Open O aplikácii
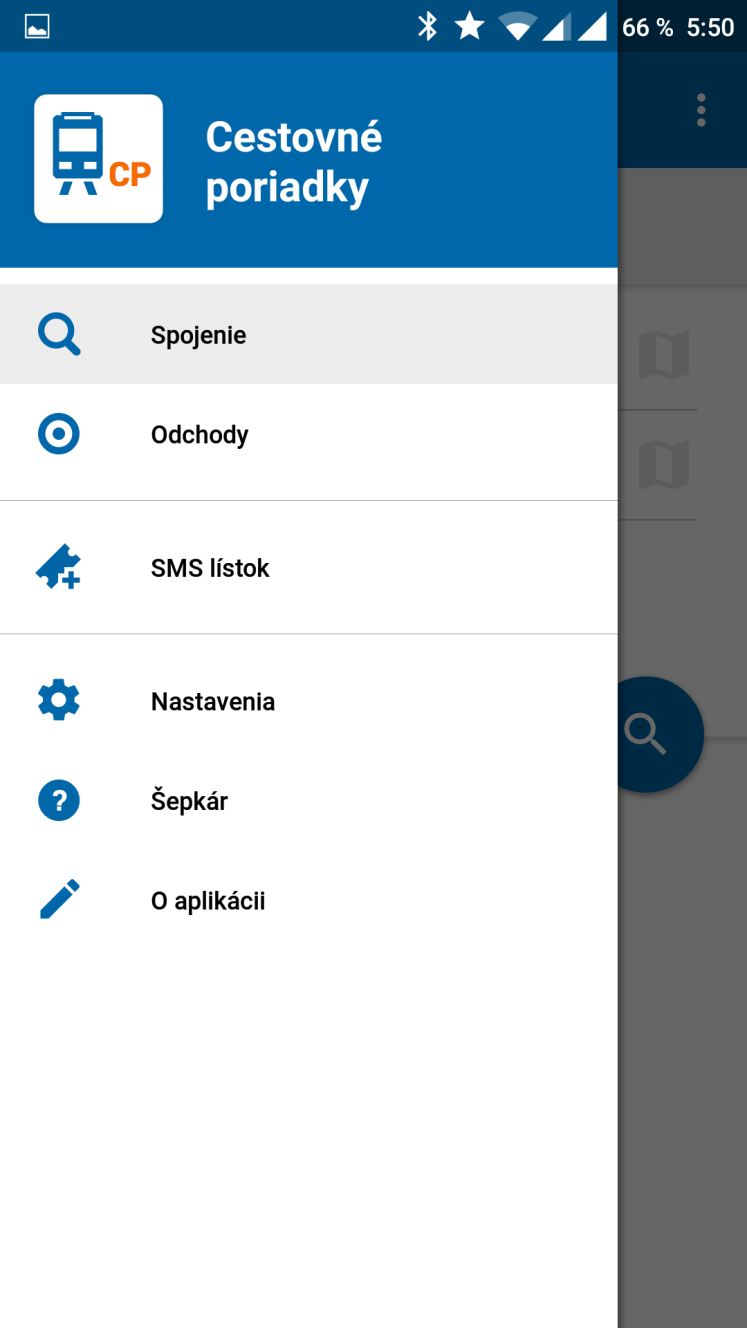Viewport: 747px width, 1328px height. pyautogui.click(x=308, y=901)
